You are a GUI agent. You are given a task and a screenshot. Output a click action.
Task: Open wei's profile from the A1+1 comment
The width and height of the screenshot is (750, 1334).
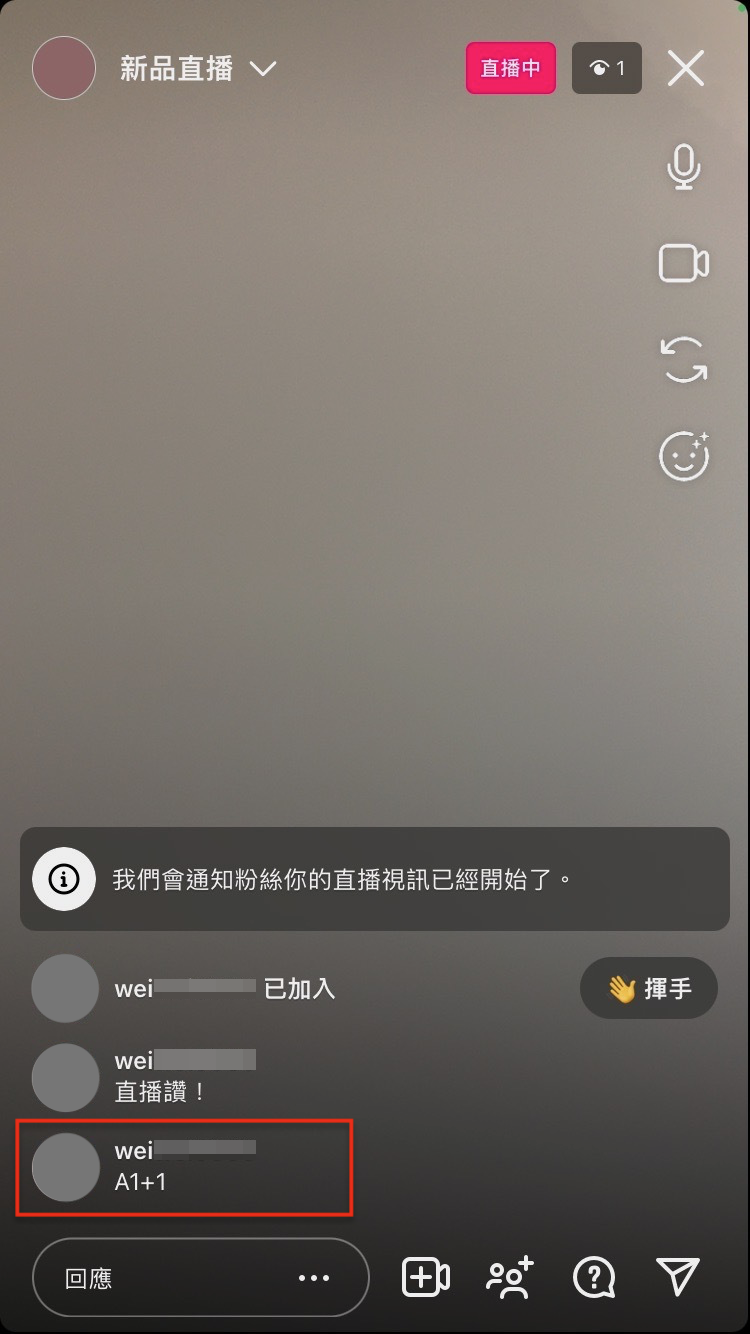65,1166
